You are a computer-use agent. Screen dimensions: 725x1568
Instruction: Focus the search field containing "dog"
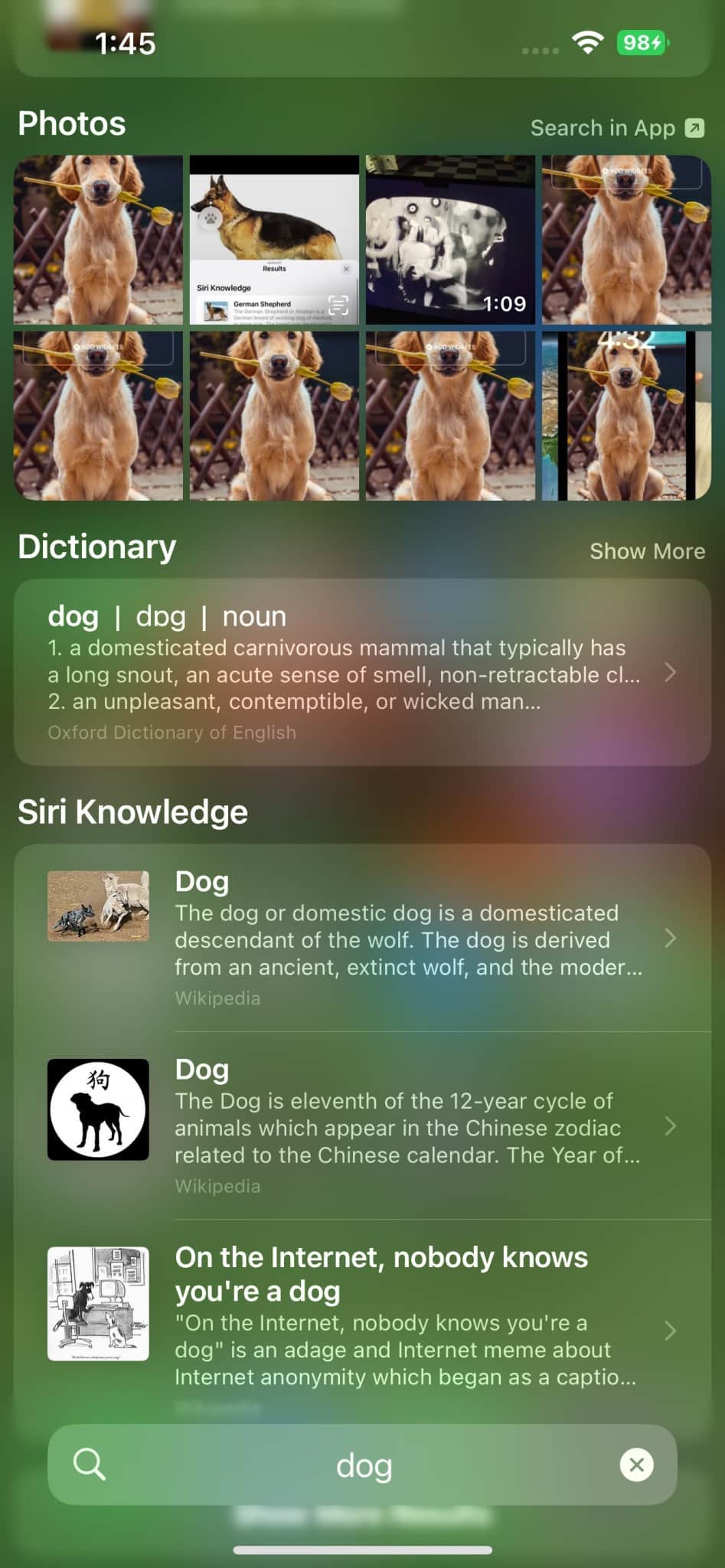[x=363, y=1465]
